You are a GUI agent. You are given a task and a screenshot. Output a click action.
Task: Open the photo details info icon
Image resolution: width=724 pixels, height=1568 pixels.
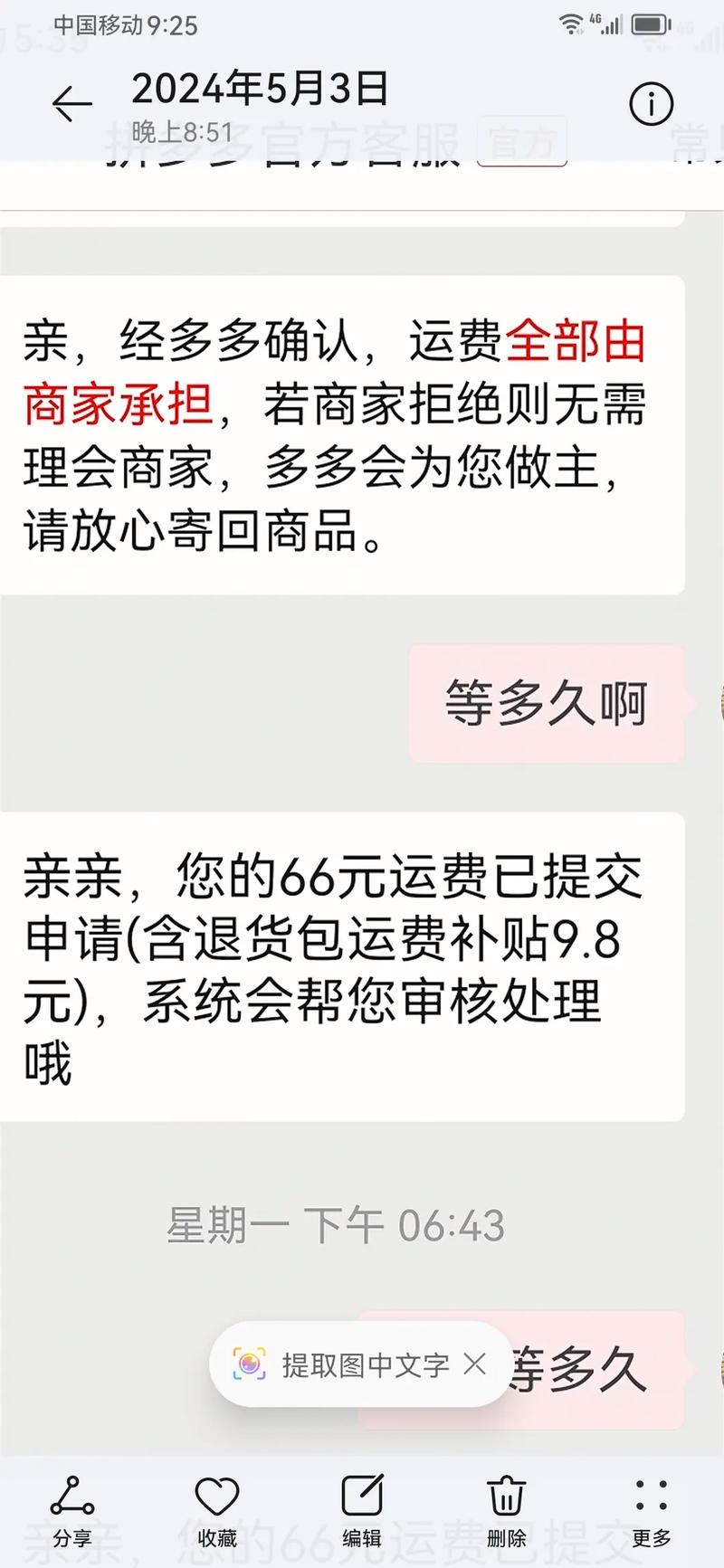pos(651,105)
